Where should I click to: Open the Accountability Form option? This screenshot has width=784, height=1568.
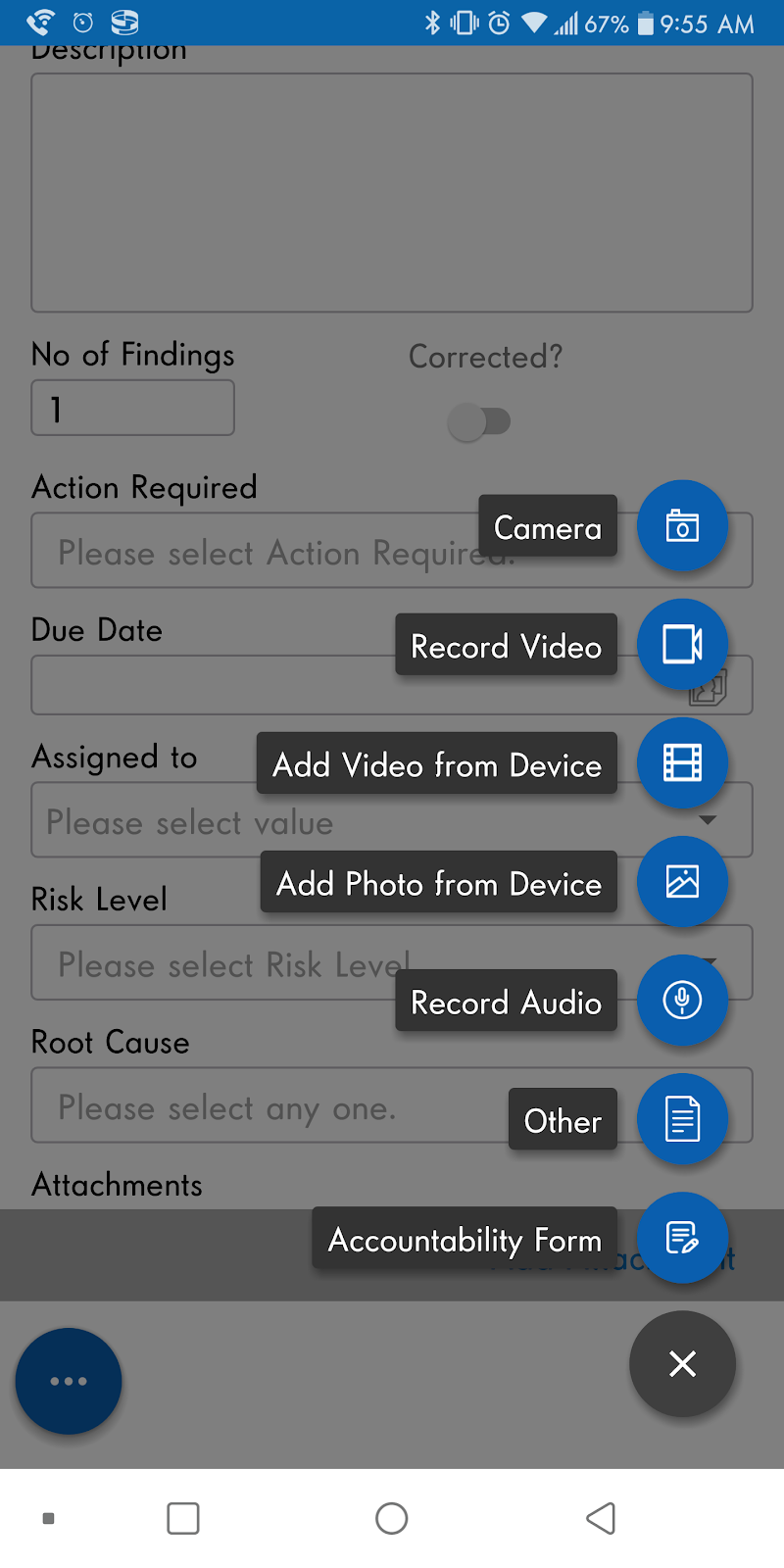click(x=682, y=1238)
